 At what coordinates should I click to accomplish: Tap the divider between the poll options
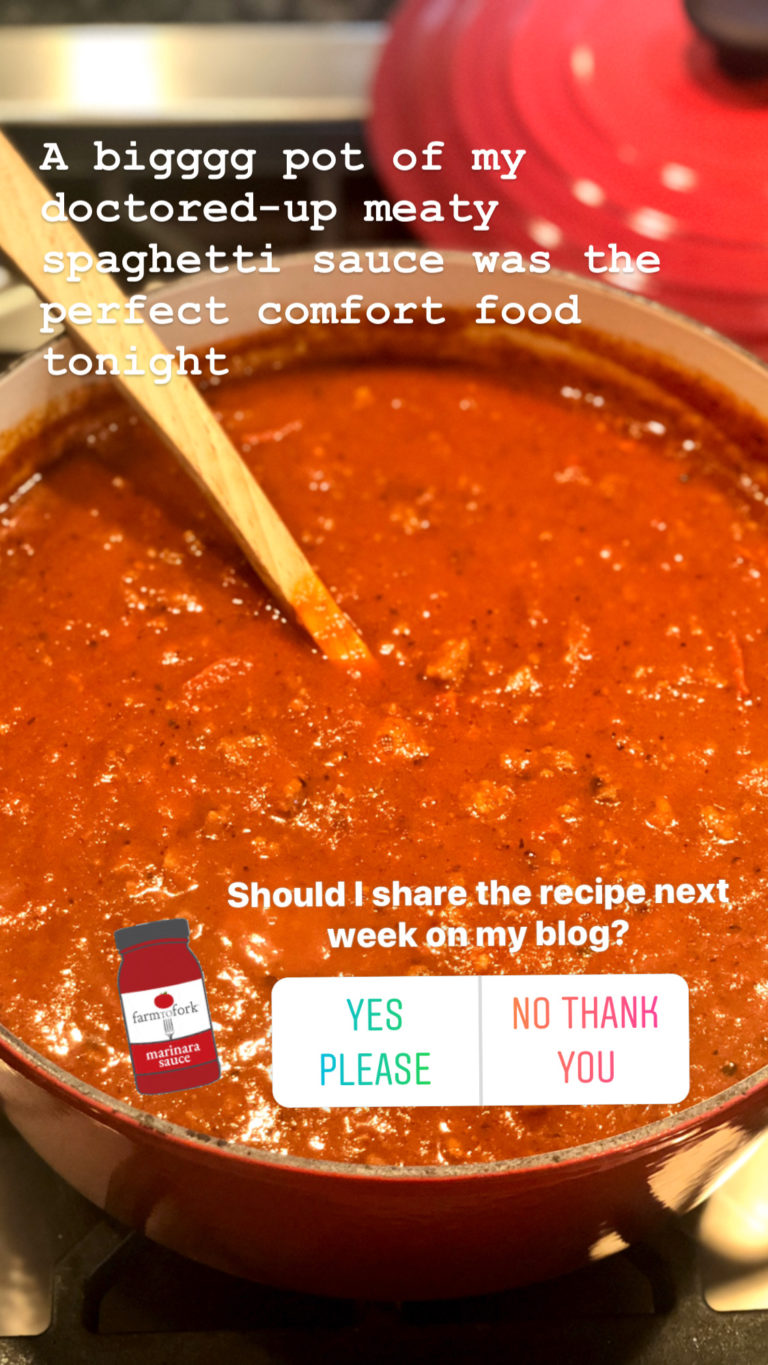(481, 1040)
